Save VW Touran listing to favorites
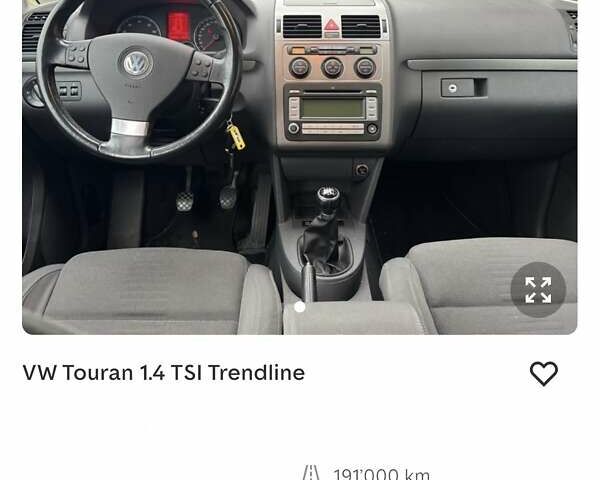 543,374
